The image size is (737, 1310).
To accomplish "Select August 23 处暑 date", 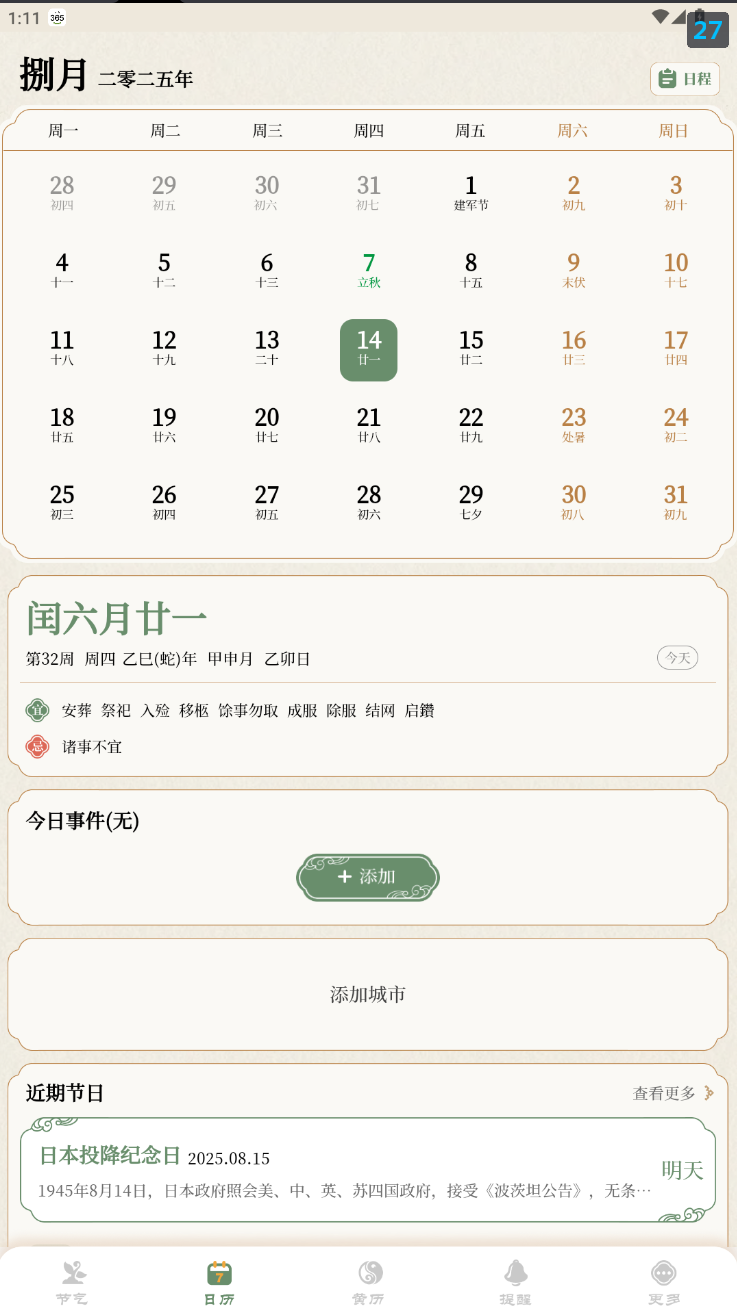I will pyautogui.click(x=574, y=425).
